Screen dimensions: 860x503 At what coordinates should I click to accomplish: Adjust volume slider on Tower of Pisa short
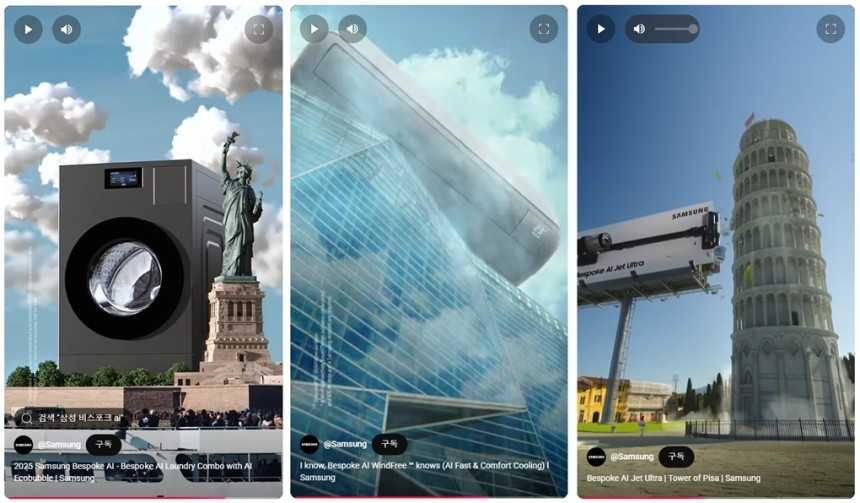(x=676, y=29)
